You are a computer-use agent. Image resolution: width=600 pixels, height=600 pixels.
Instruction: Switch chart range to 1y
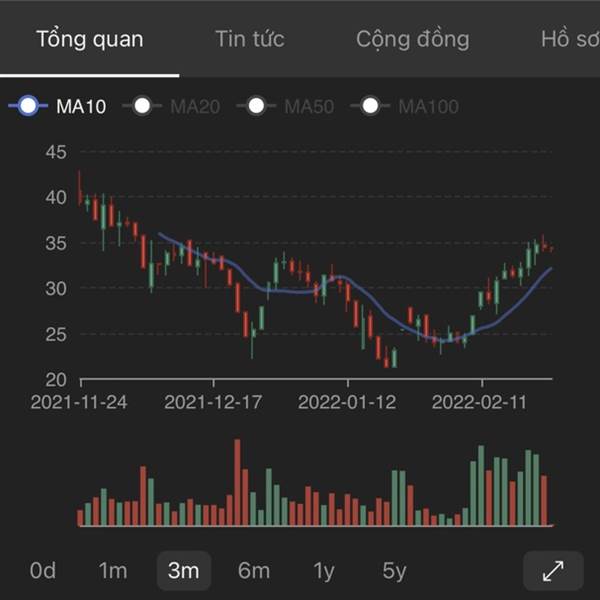click(x=324, y=571)
